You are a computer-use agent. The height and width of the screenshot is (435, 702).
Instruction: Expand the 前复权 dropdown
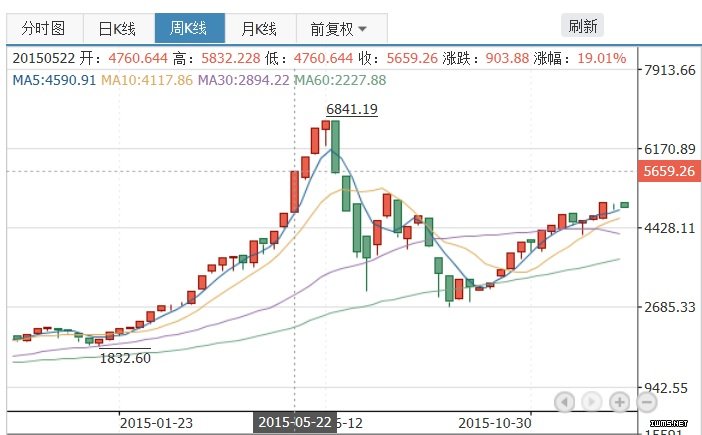[x=338, y=28]
